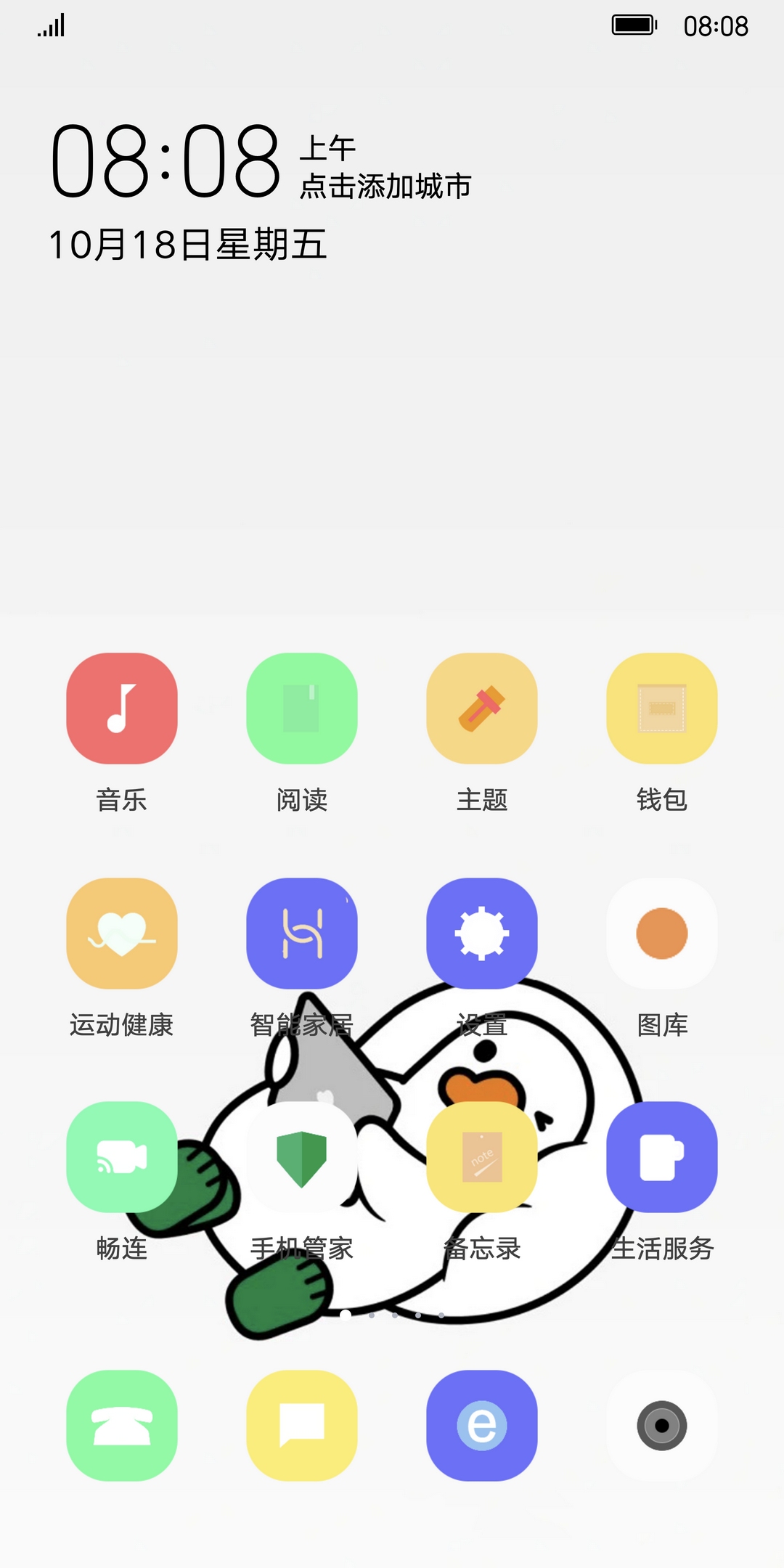The width and height of the screenshot is (784, 1568).
Task: Open the 备忘录 notes app
Action: pos(482,1156)
